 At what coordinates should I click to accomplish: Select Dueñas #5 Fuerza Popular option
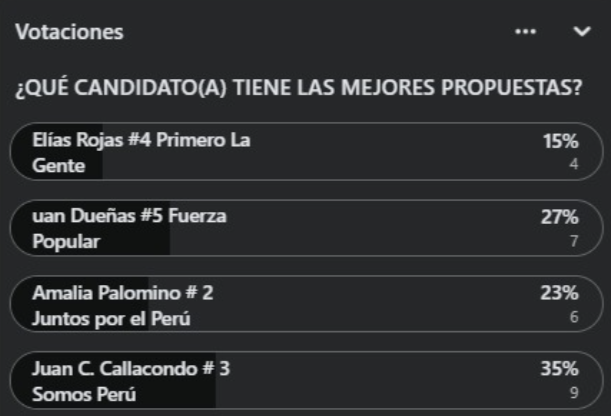click(x=297, y=228)
